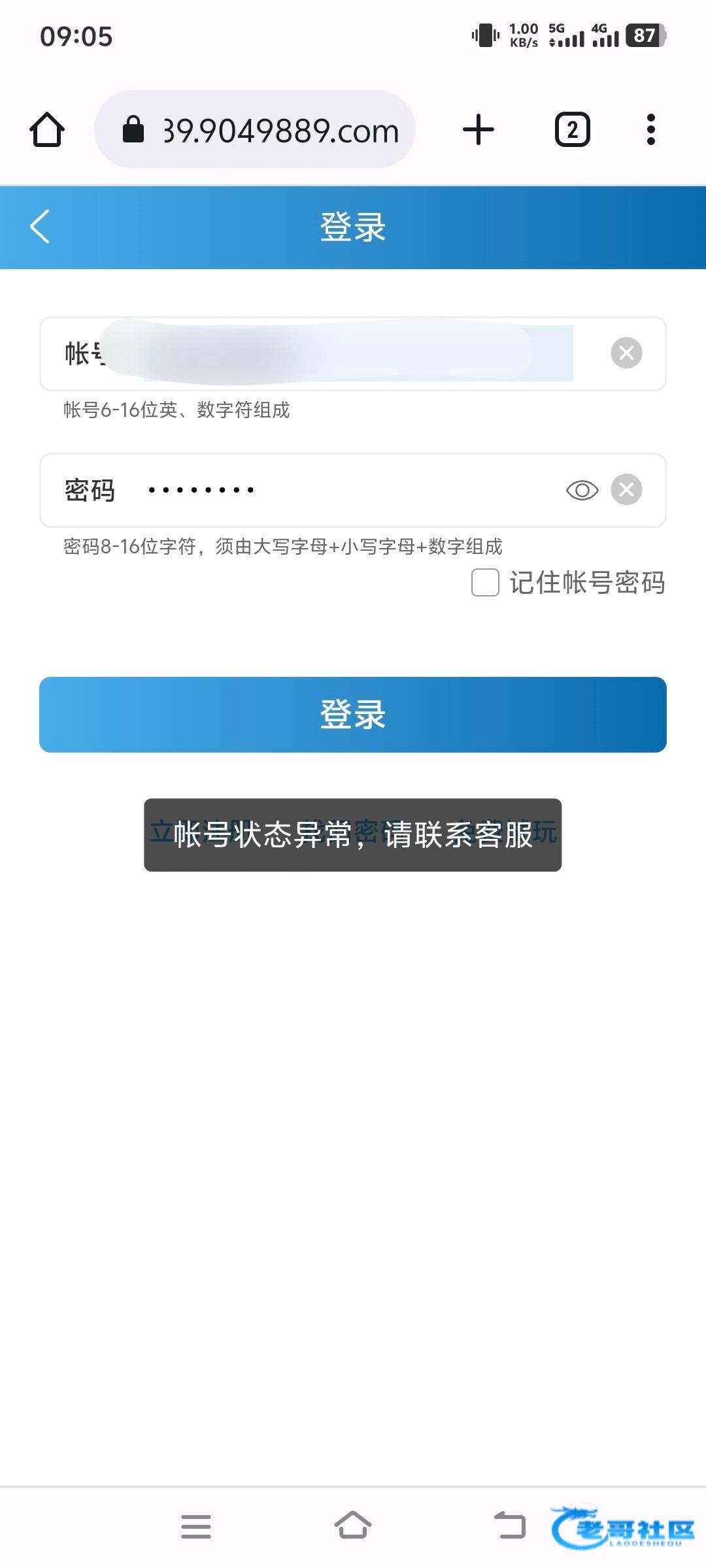The image size is (706, 1568).
Task: Go back from the 登录 page
Action: [41, 227]
